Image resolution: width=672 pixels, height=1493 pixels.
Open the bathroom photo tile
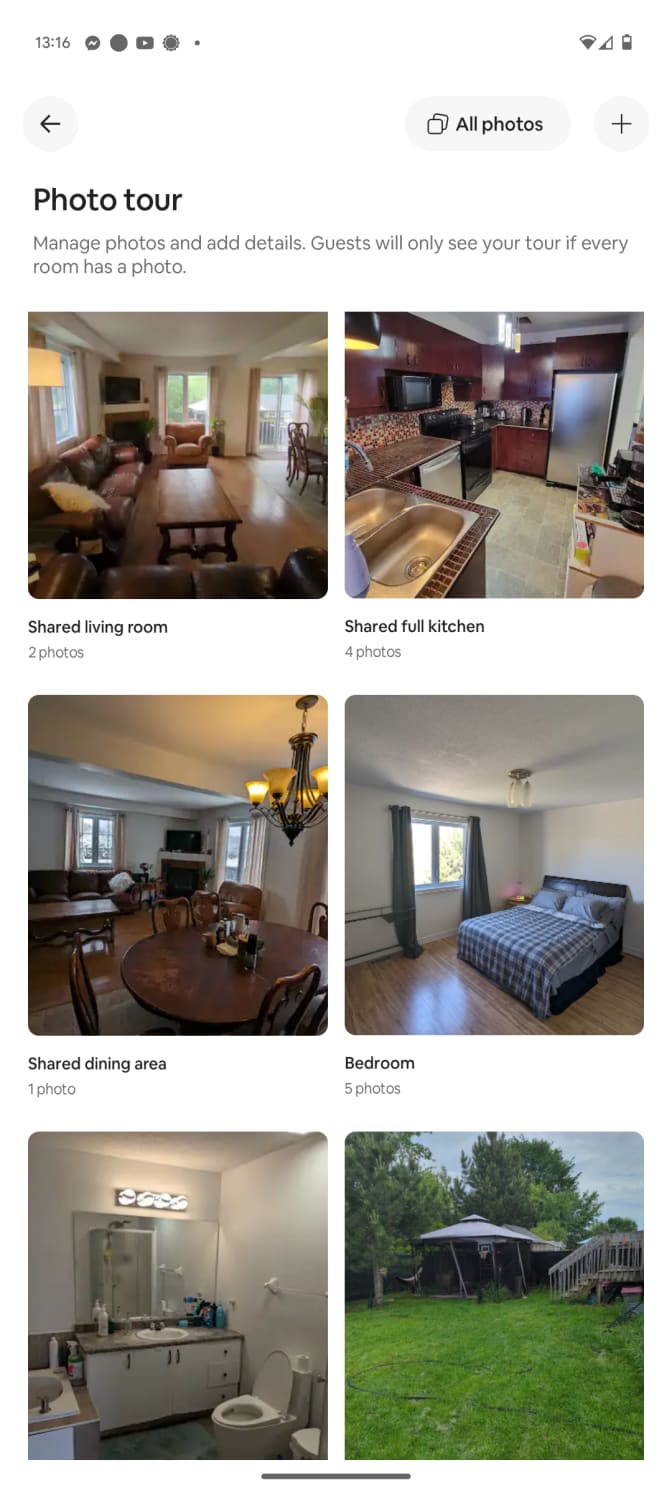[178, 1295]
